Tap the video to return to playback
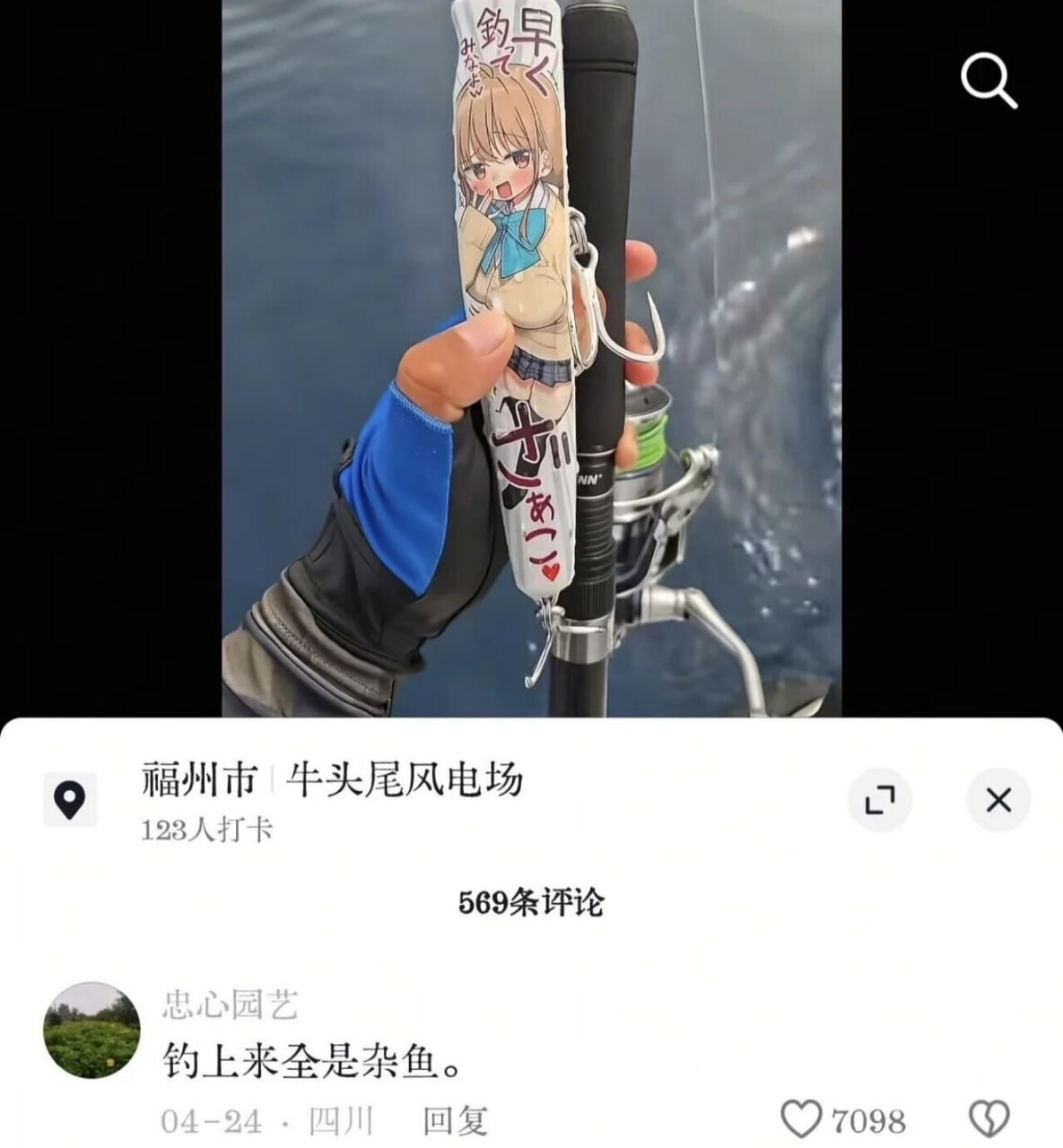The image size is (1063, 1148). click(x=531, y=359)
